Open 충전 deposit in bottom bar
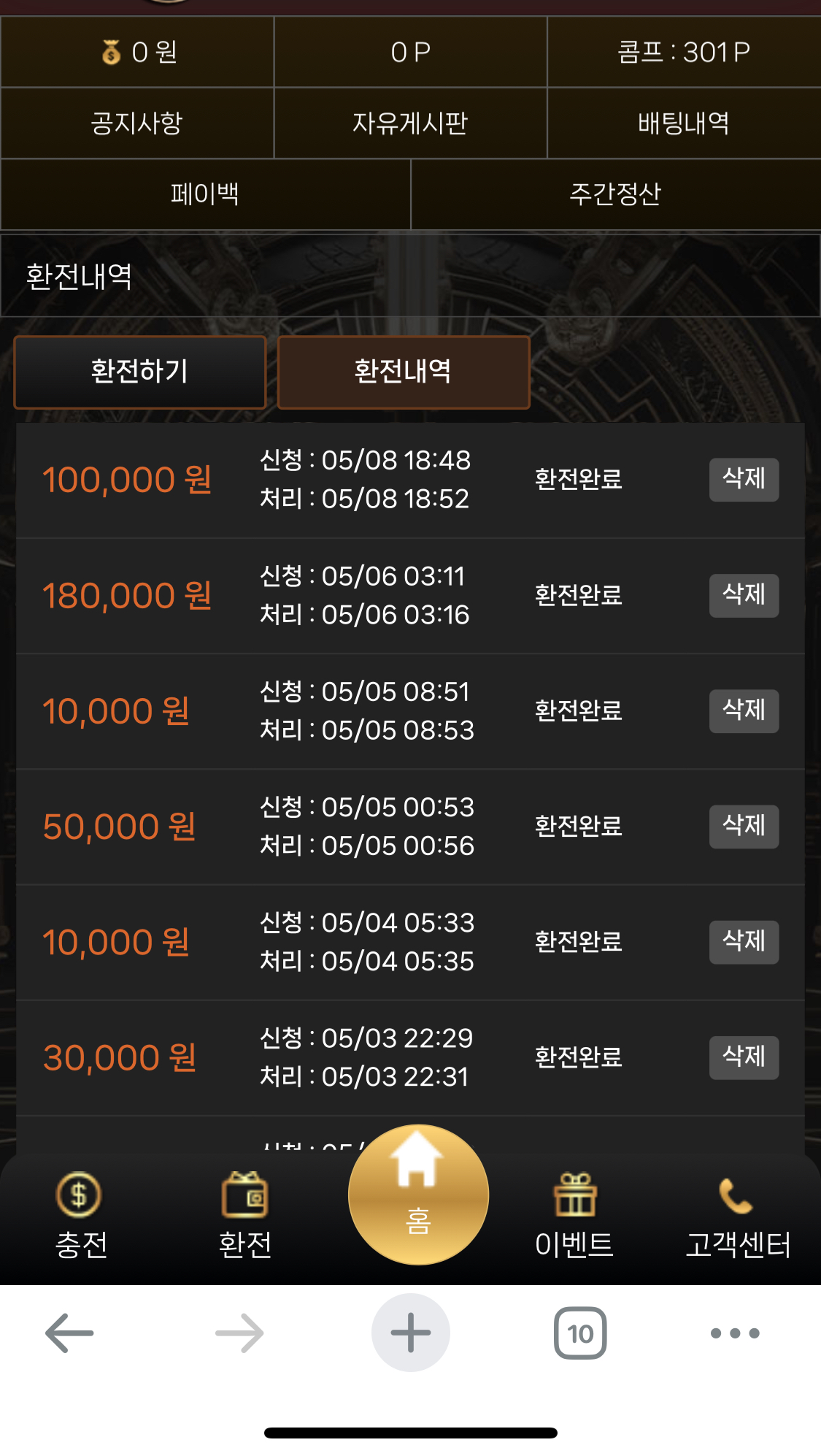Viewport: 821px width, 1456px height. (x=80, y=1215)
